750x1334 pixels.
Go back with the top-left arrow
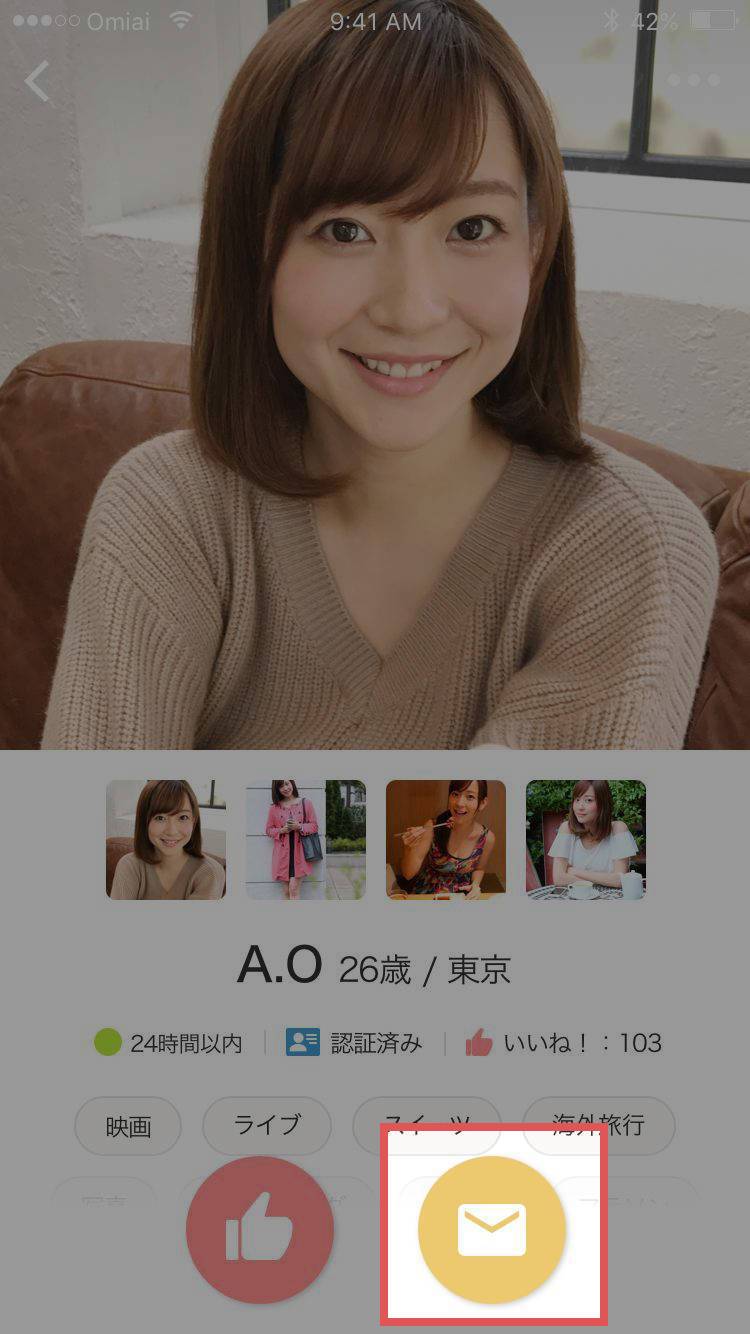coord(37,82)
